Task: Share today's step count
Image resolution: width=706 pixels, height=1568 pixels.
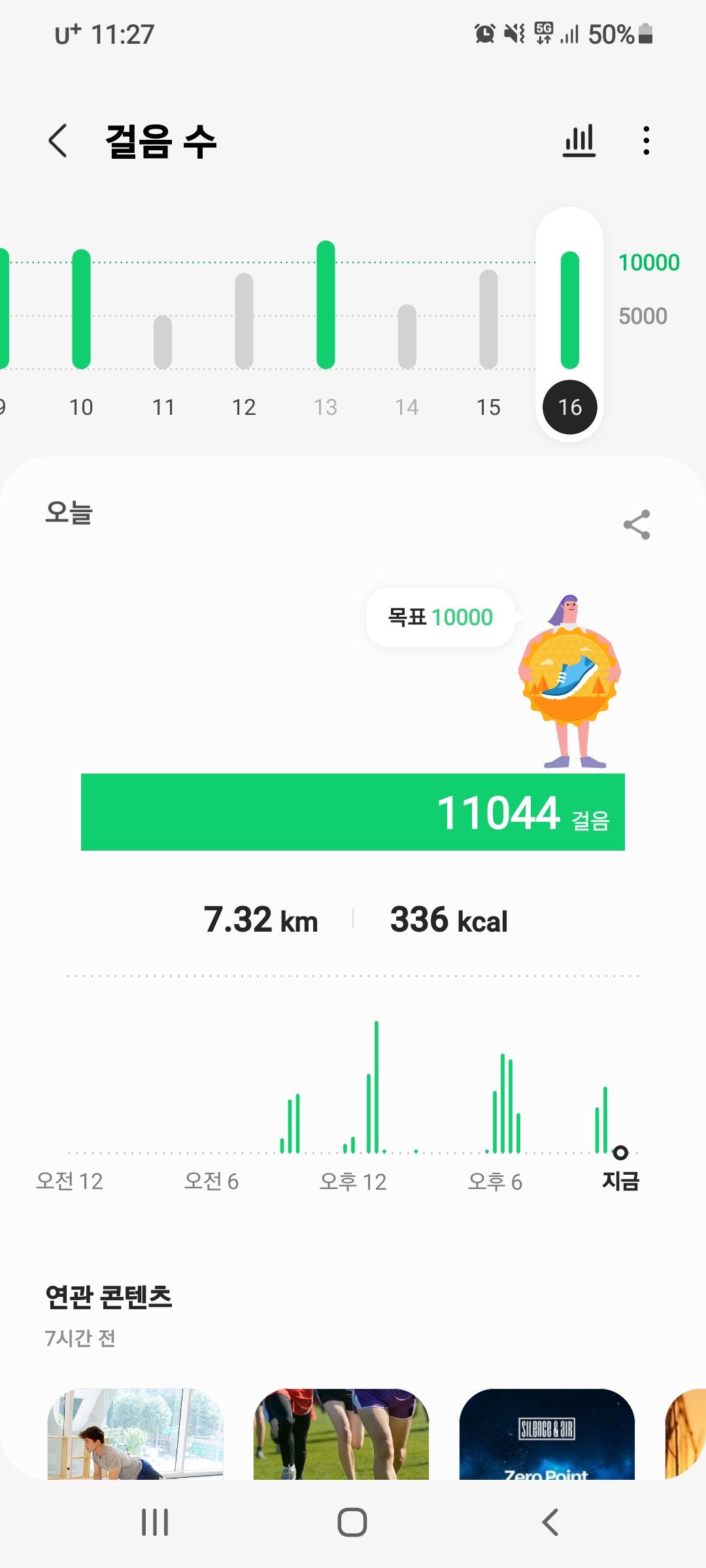Action: click(637, 525)
